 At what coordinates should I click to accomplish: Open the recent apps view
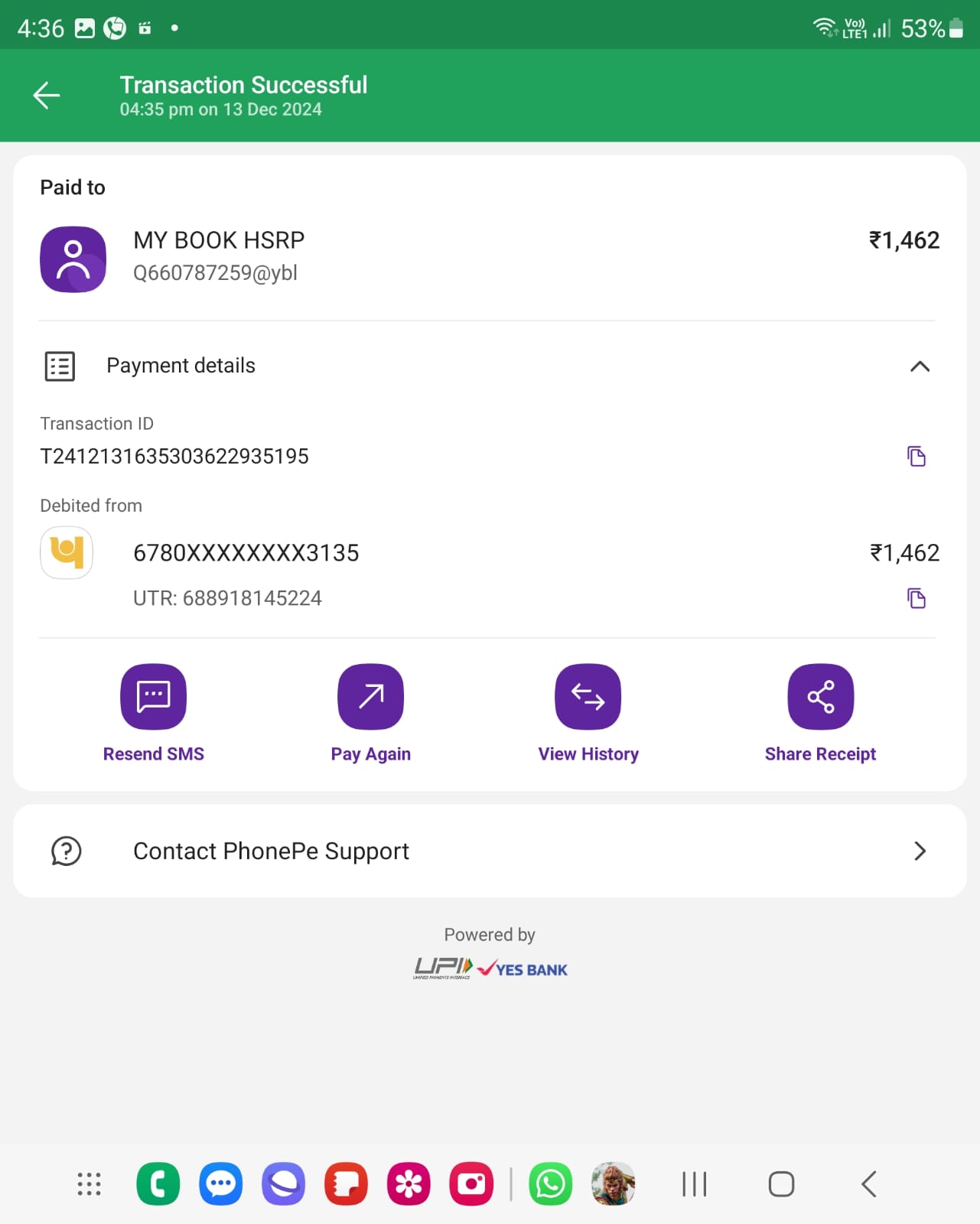(x=694, y=1184)
